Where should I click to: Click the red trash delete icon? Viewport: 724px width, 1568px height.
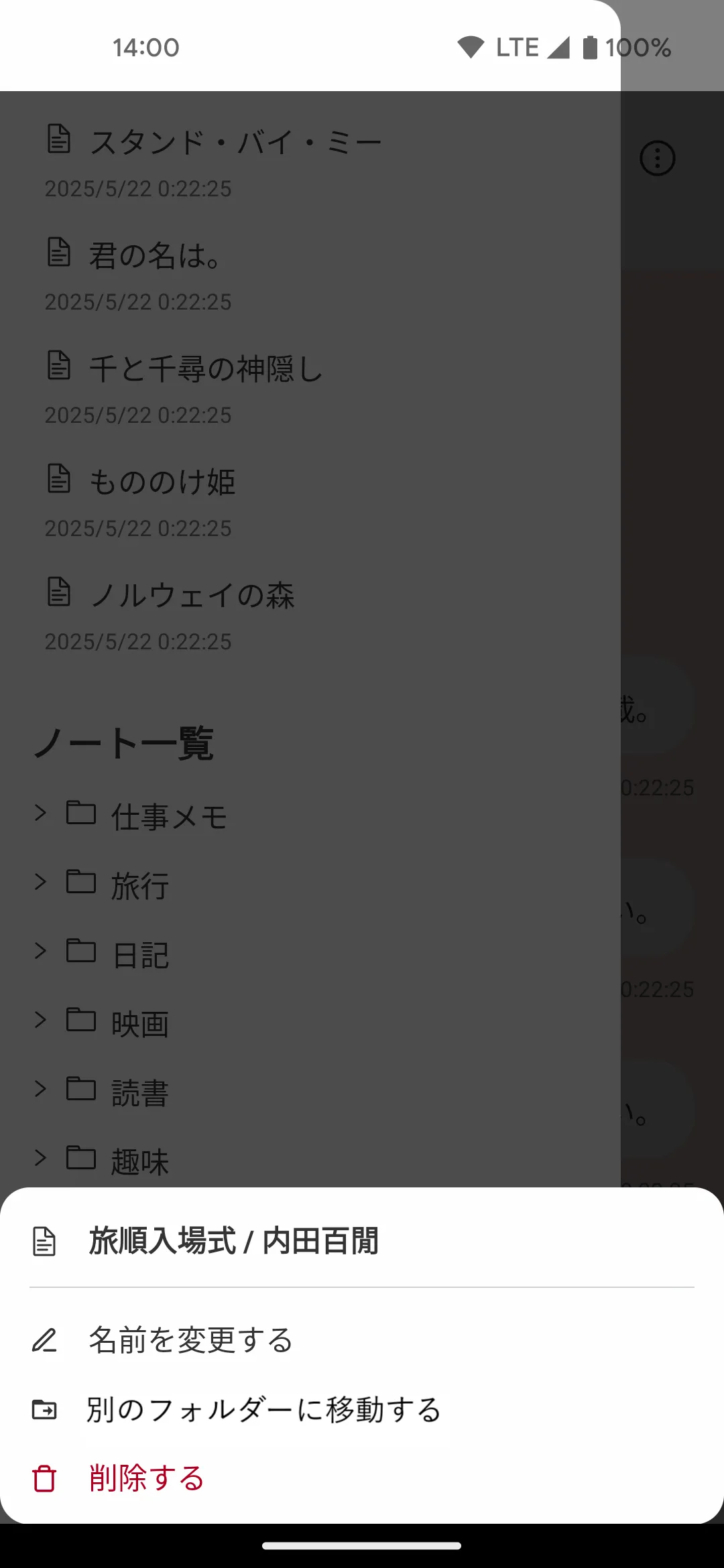click(x=43, y=1478)
